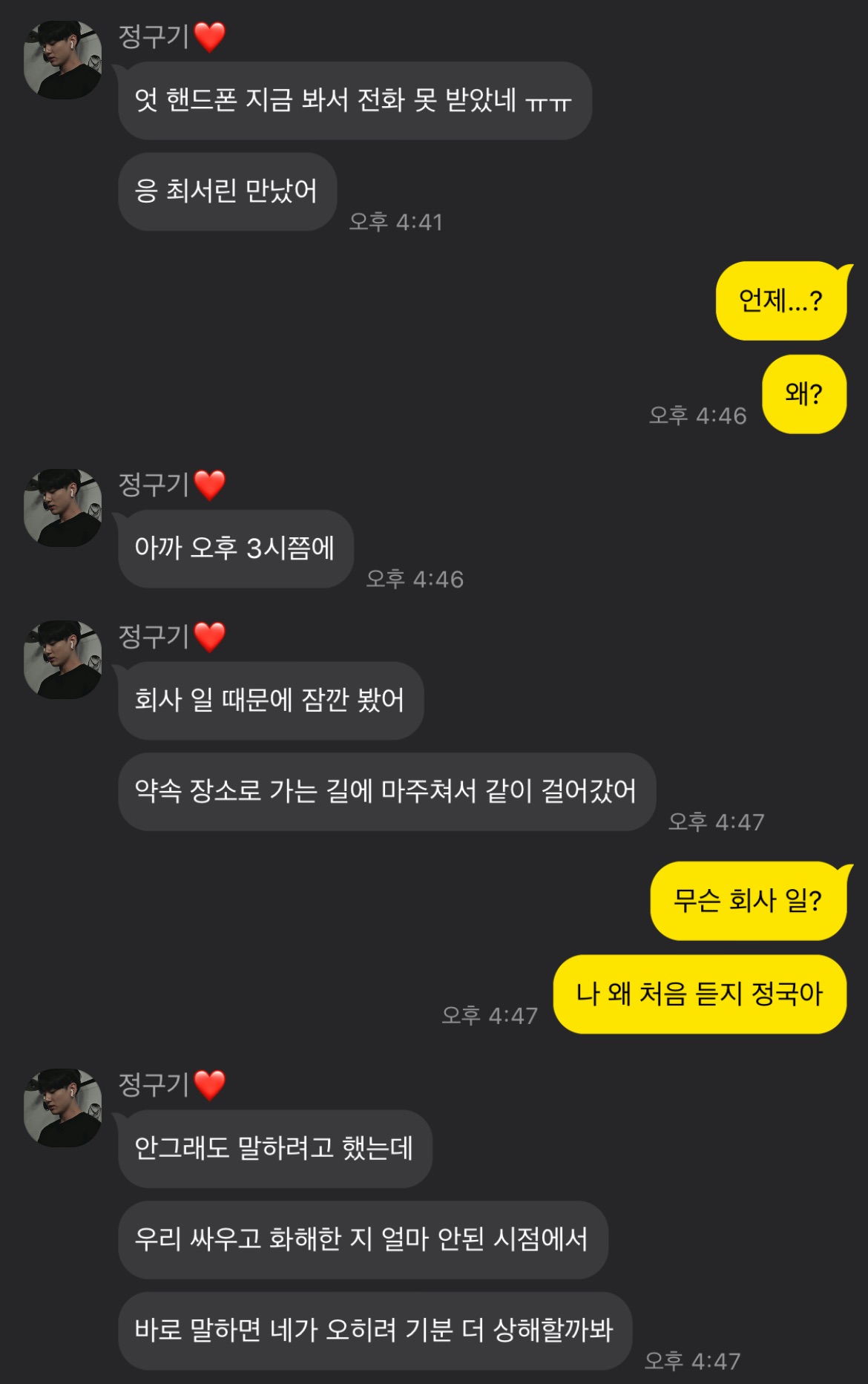Open 정구기's profile photo beside '엇 핸드폰 지금 봐서' message
This screenshot has height=1384, width=868.
tap(63, 60)
